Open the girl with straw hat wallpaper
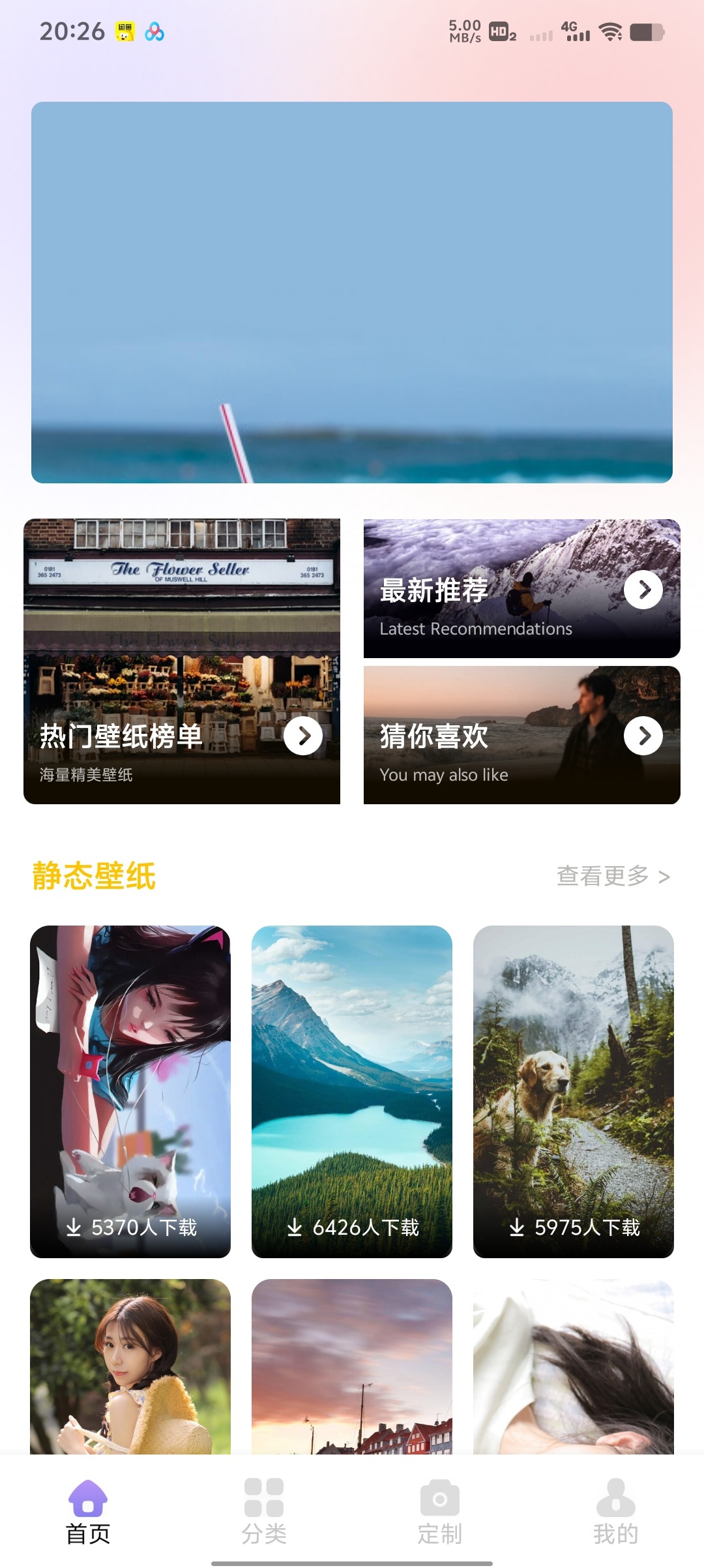 130,1366
